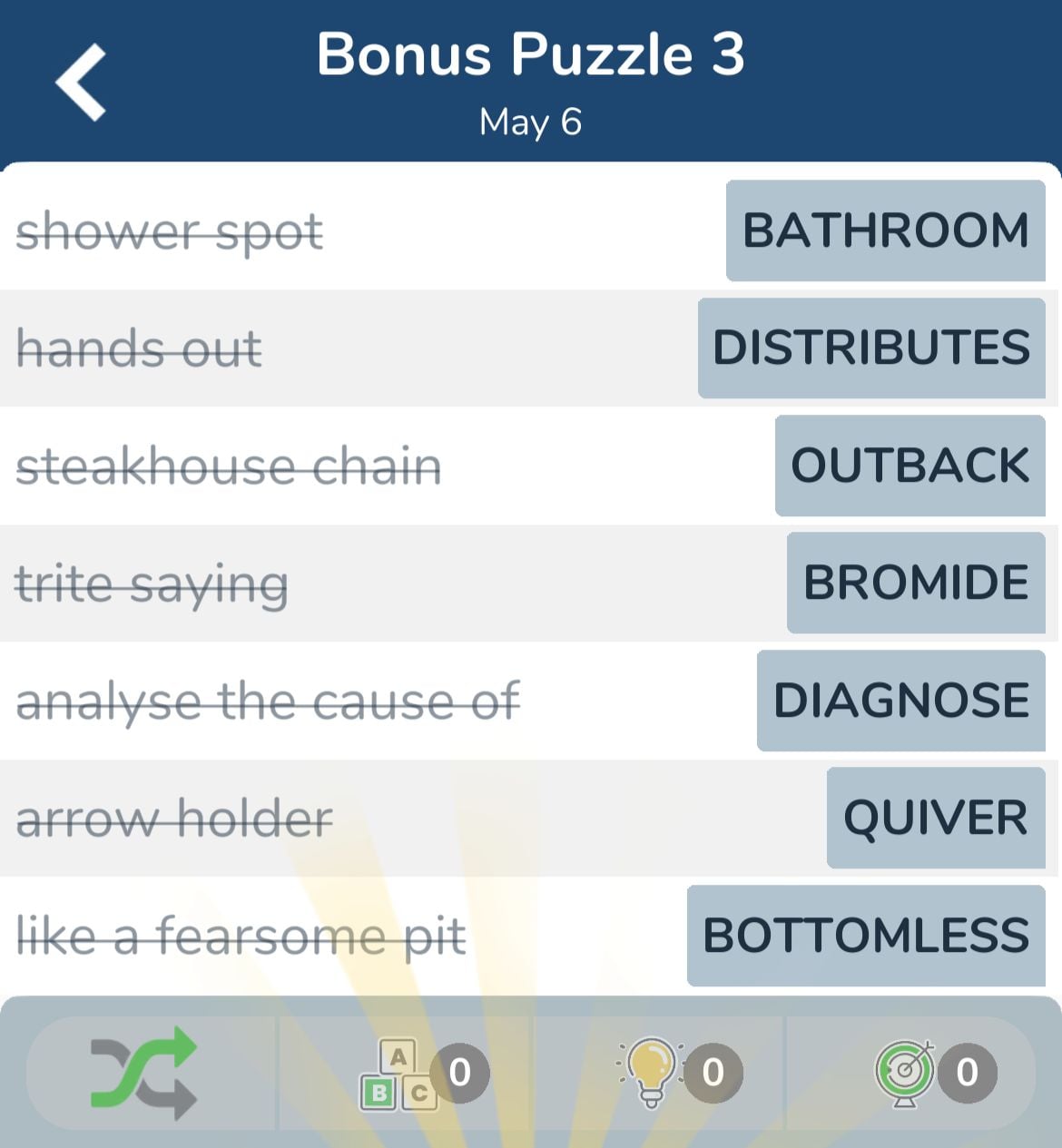Tap the shuffle arrows icon
This screenshot has height=1148, width=1062.
[143, 1073]
